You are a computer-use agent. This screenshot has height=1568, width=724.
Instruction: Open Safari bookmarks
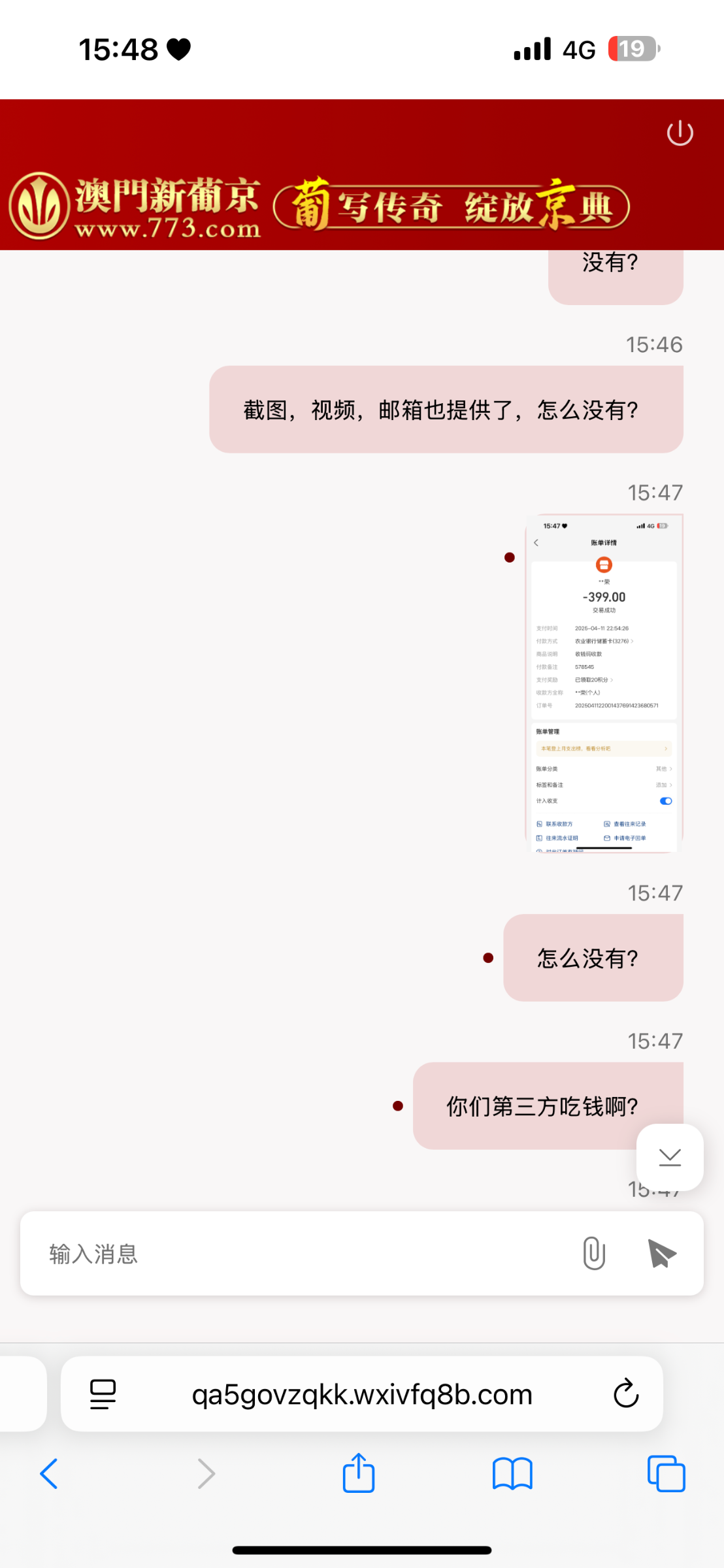pyautogui.click(x=512, y=1474)
